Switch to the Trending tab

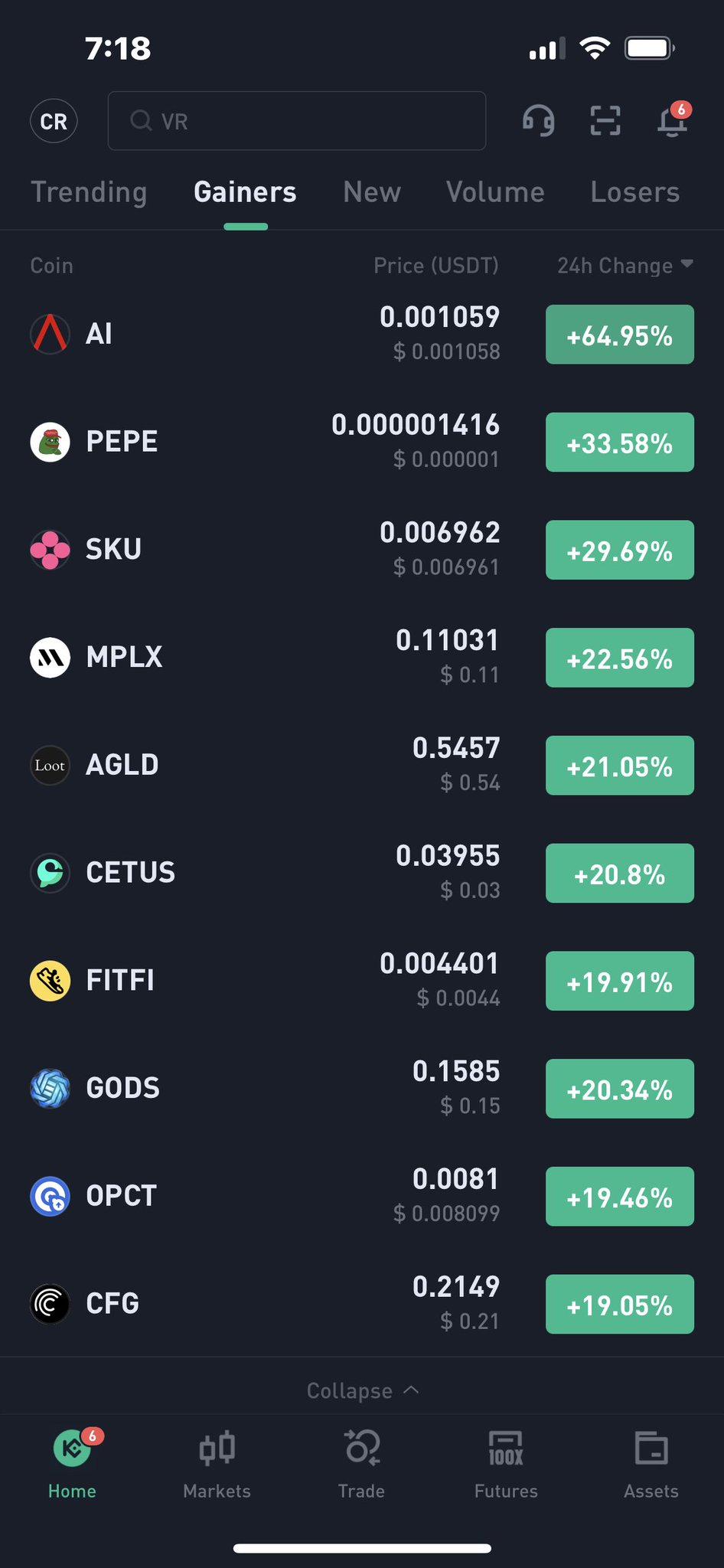coord(89,192)
